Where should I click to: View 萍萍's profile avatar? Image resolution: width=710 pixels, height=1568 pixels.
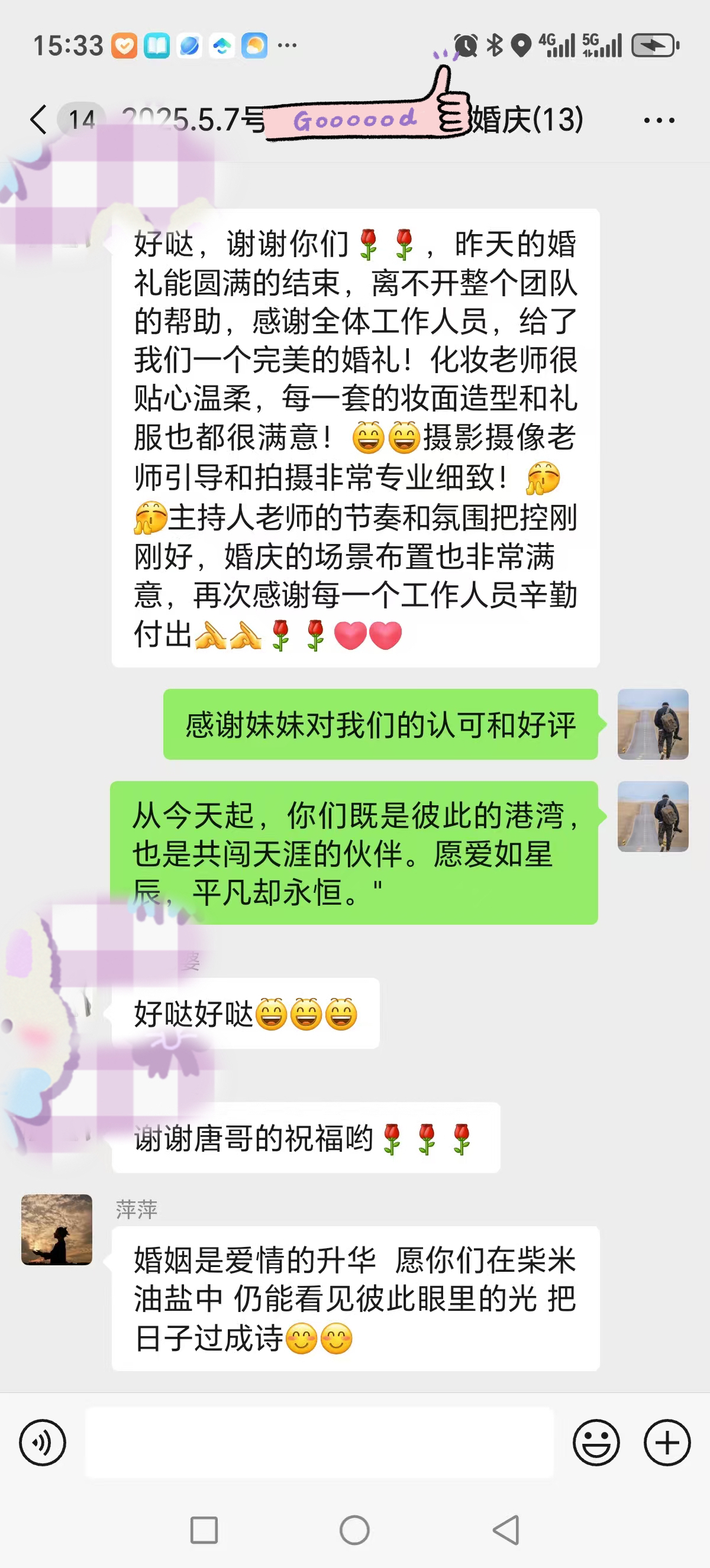57,1230
